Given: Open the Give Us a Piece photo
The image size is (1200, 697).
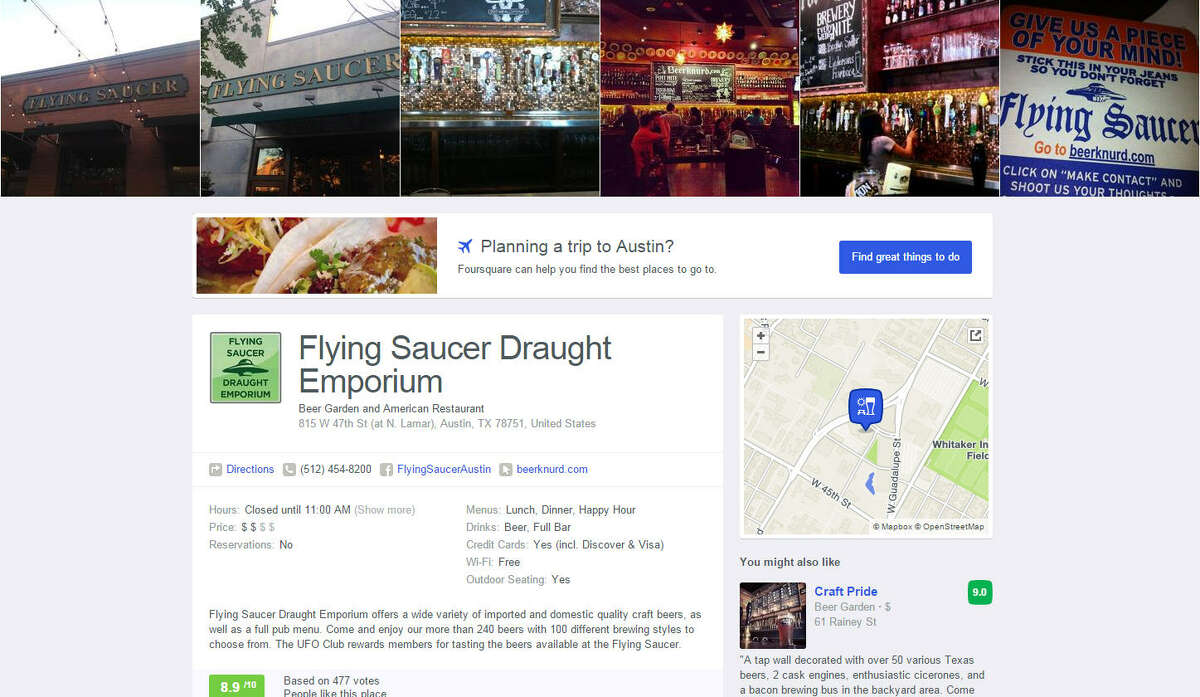Looking at the screenshot, I should (x=1100, y=98).
